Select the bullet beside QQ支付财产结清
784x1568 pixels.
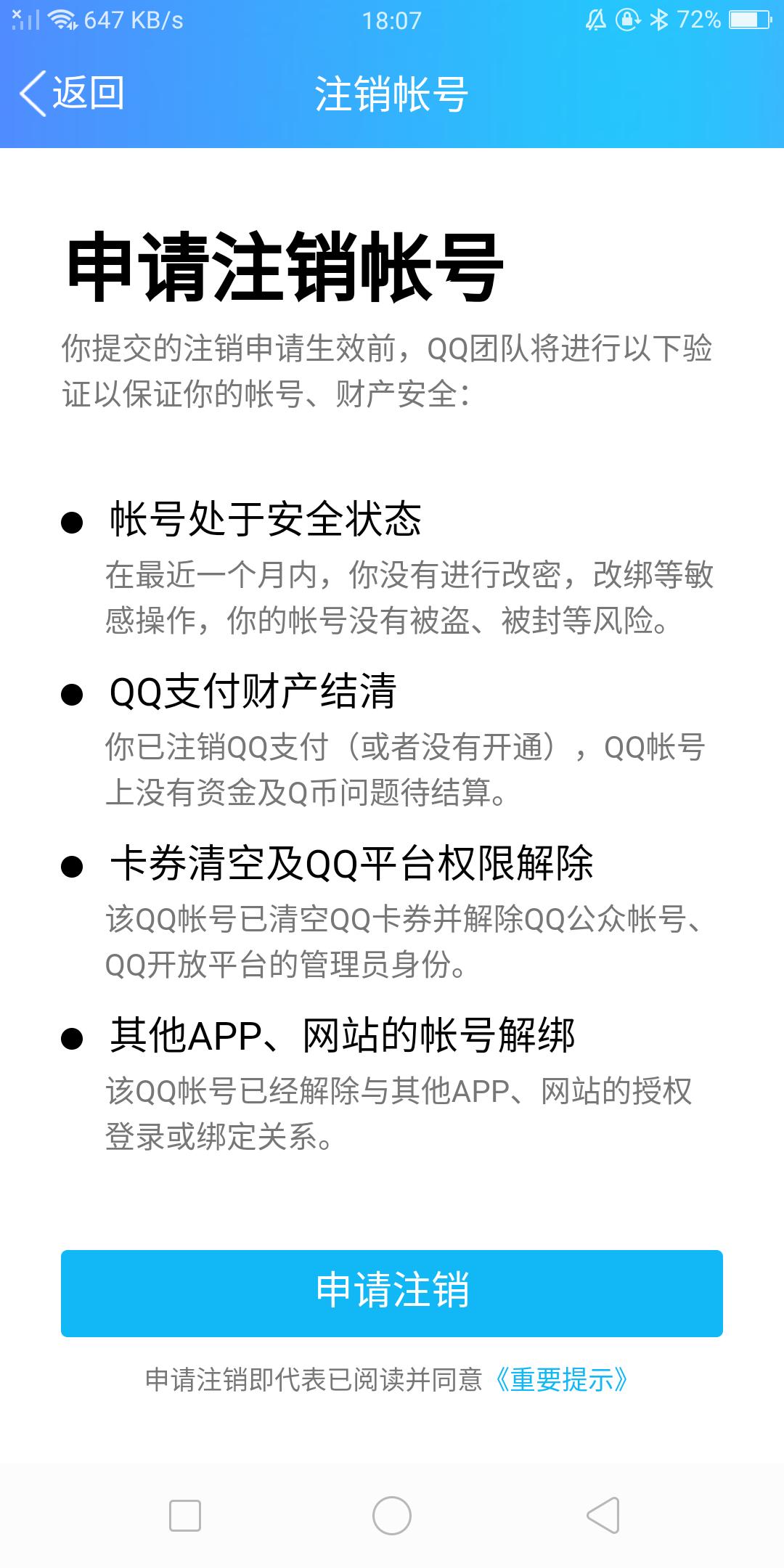[x=71, y=695]
